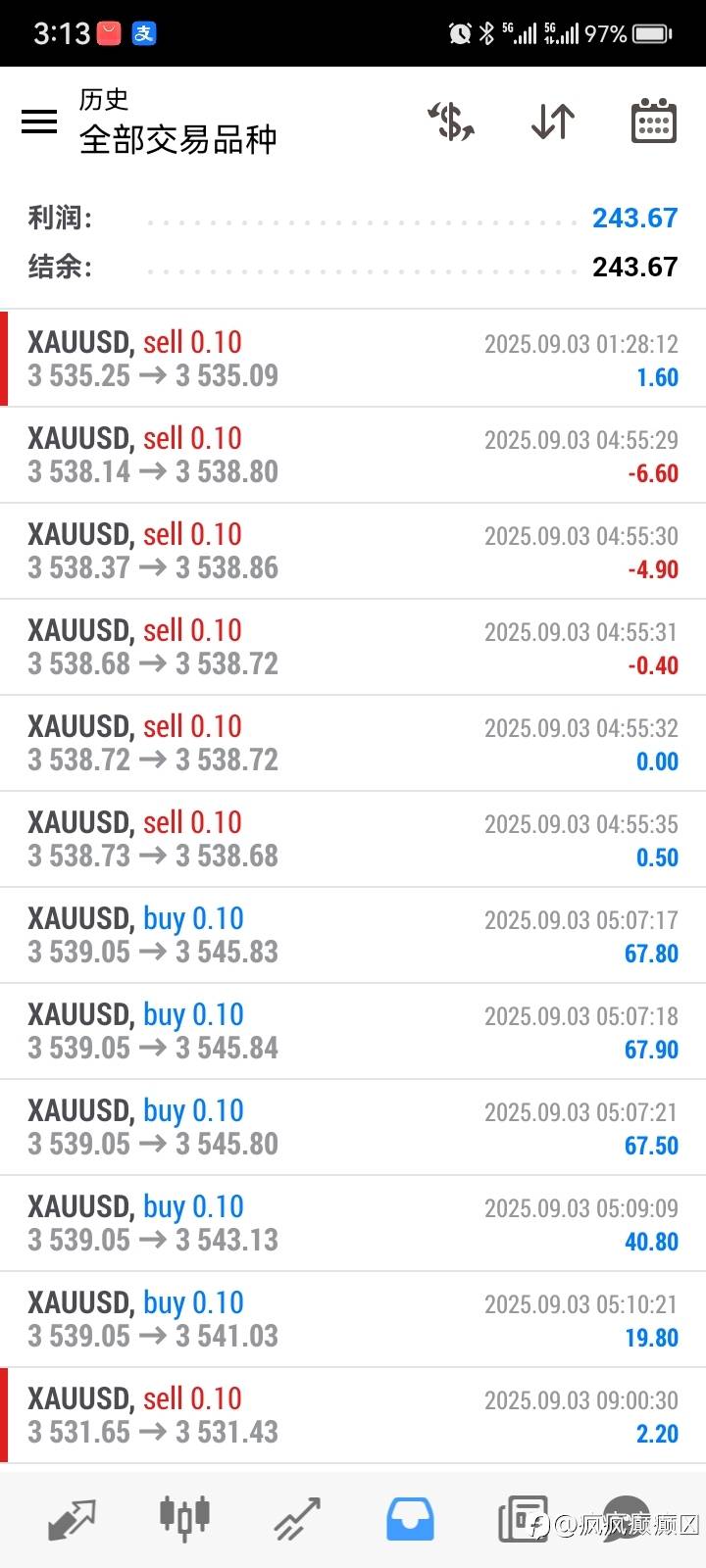
Task: Open the buy trade closed at 05:10:21
Action: click(353, 1319)
